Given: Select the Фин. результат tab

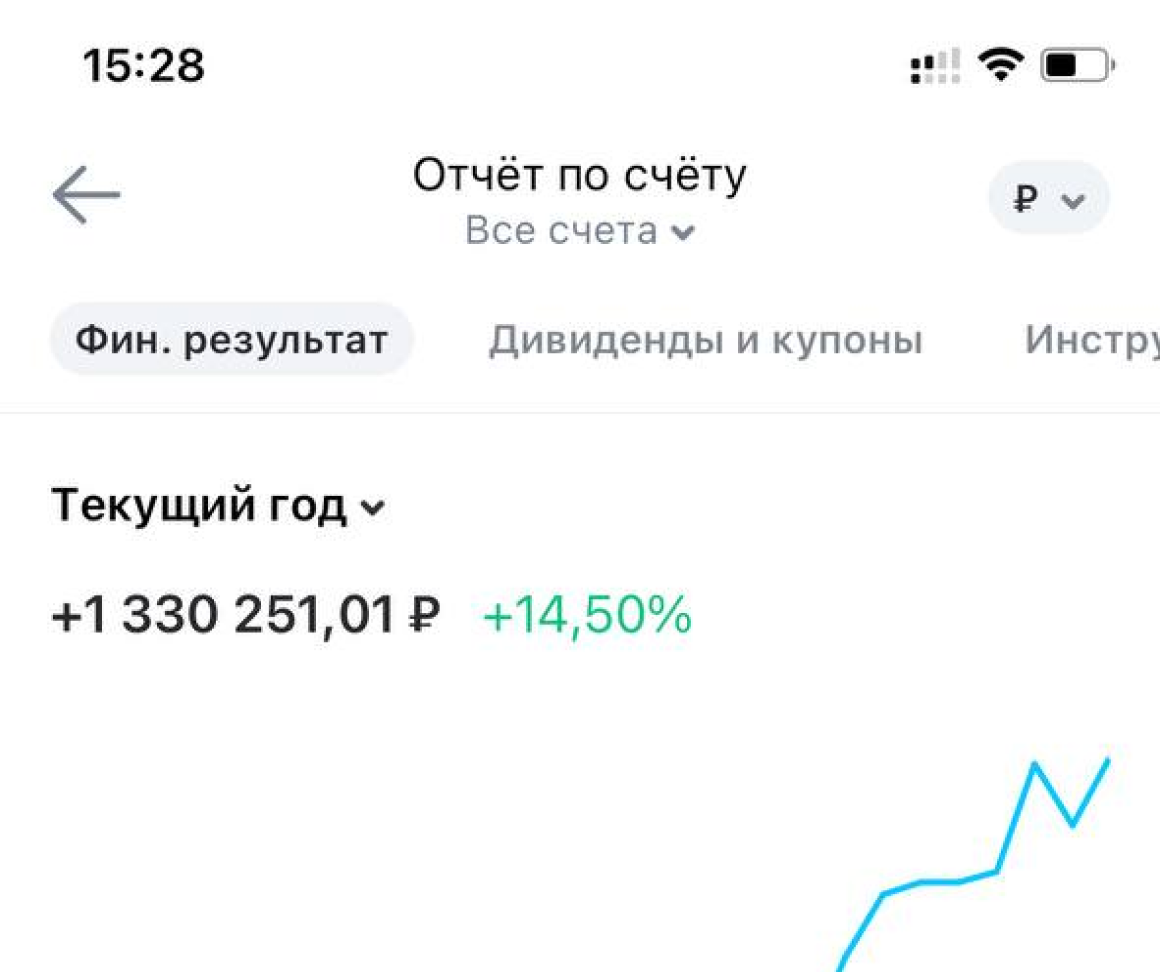Looking at the screenshot, I should pos(231,341).
